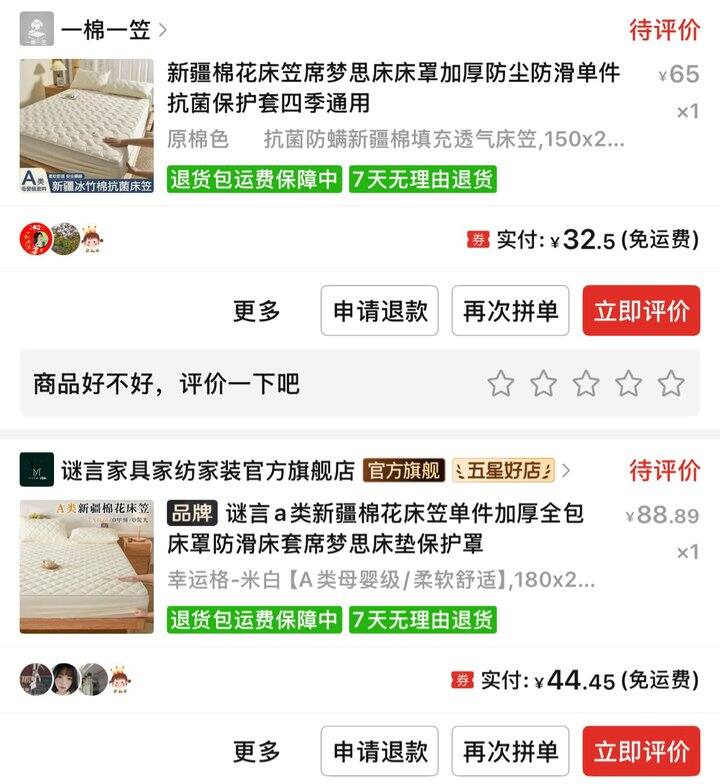Viewport: 720px width, 784px height.
Task: Tap 申请退款 for the 一棉一笠 order
Action: pos(380,311)
